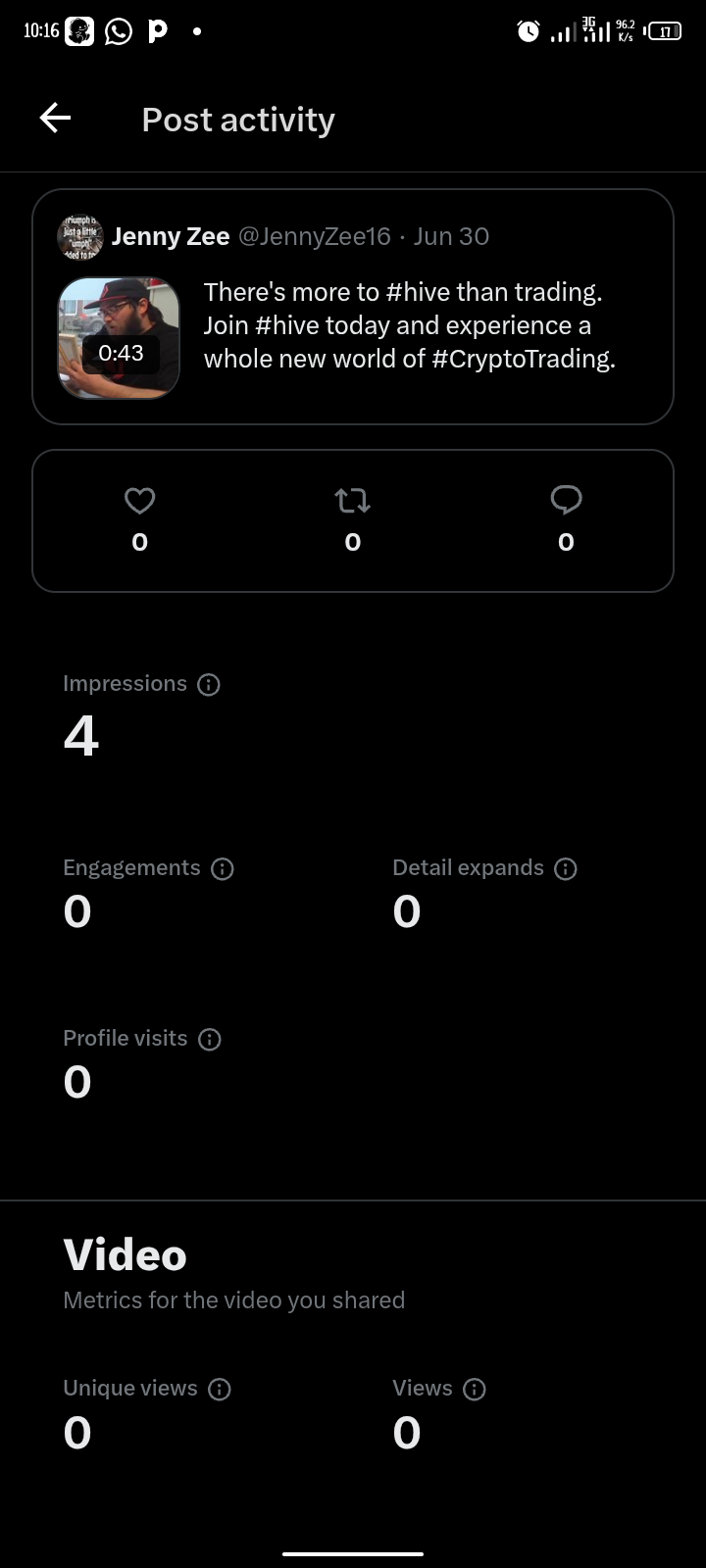Show info about Impressions
This screenshot has width=706, height=1568.
209,685
